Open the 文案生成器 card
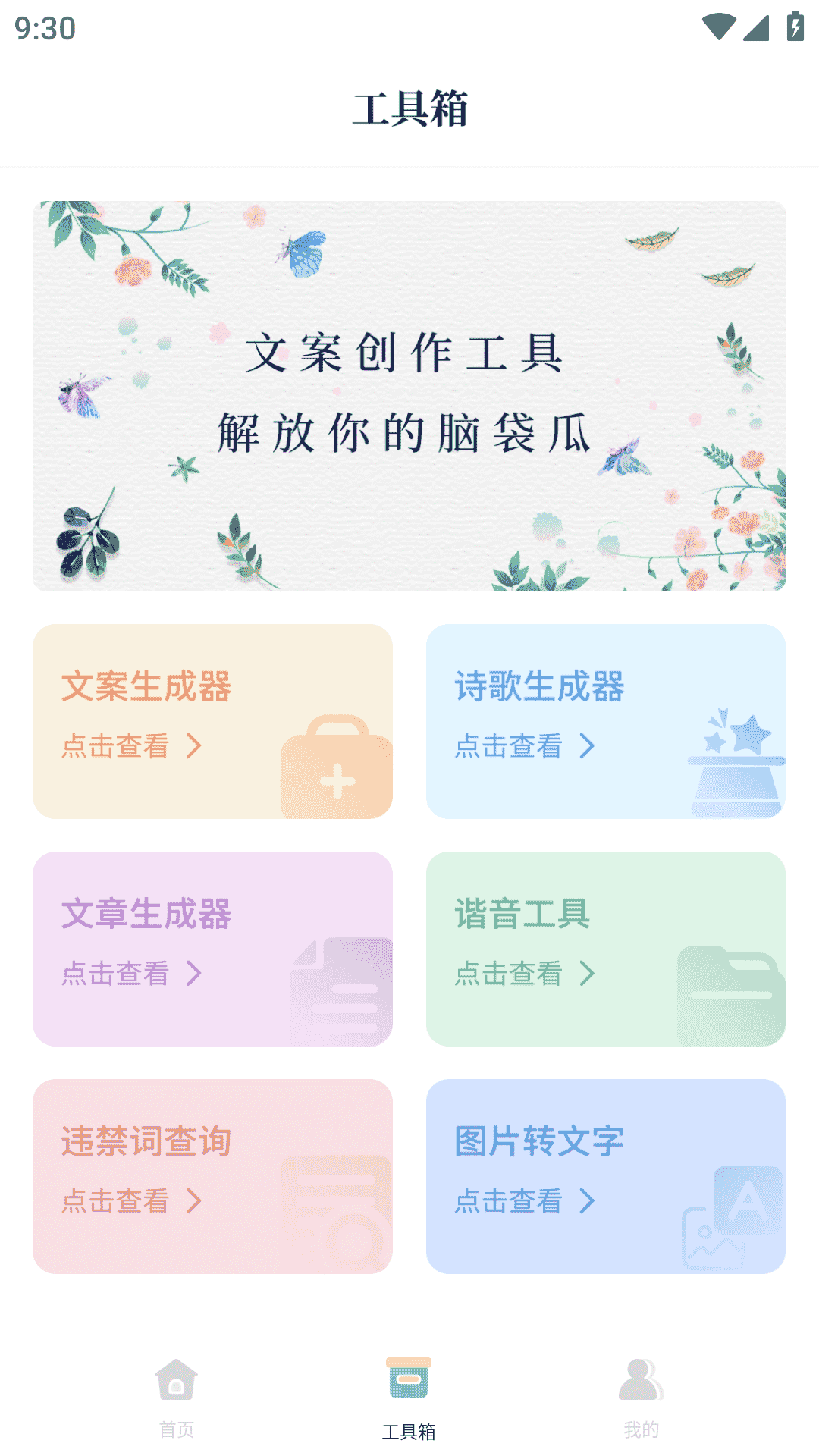Image resolution: width=819 pixels, height=1456 pixels. [x=212, y=721]
